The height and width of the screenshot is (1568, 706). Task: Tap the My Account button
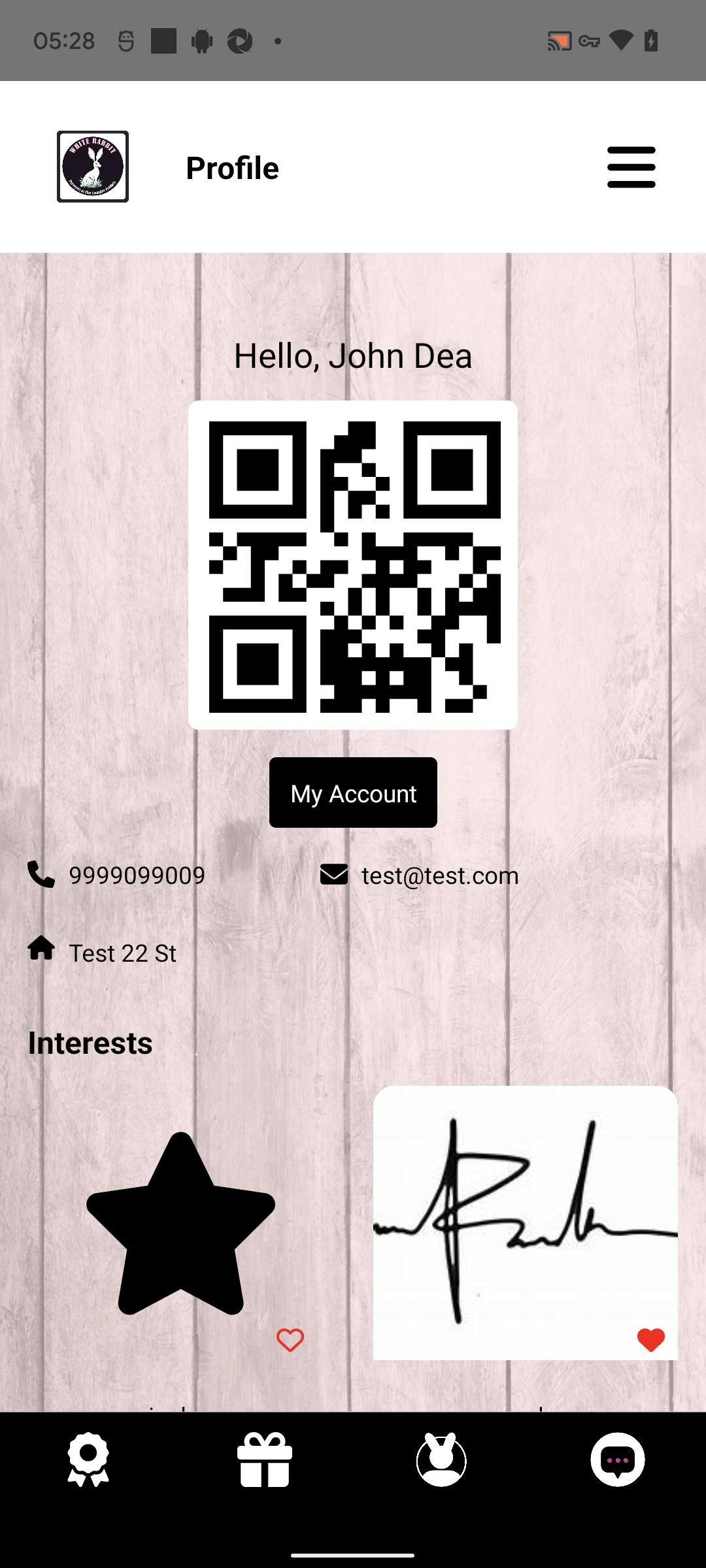click(353, 792)
